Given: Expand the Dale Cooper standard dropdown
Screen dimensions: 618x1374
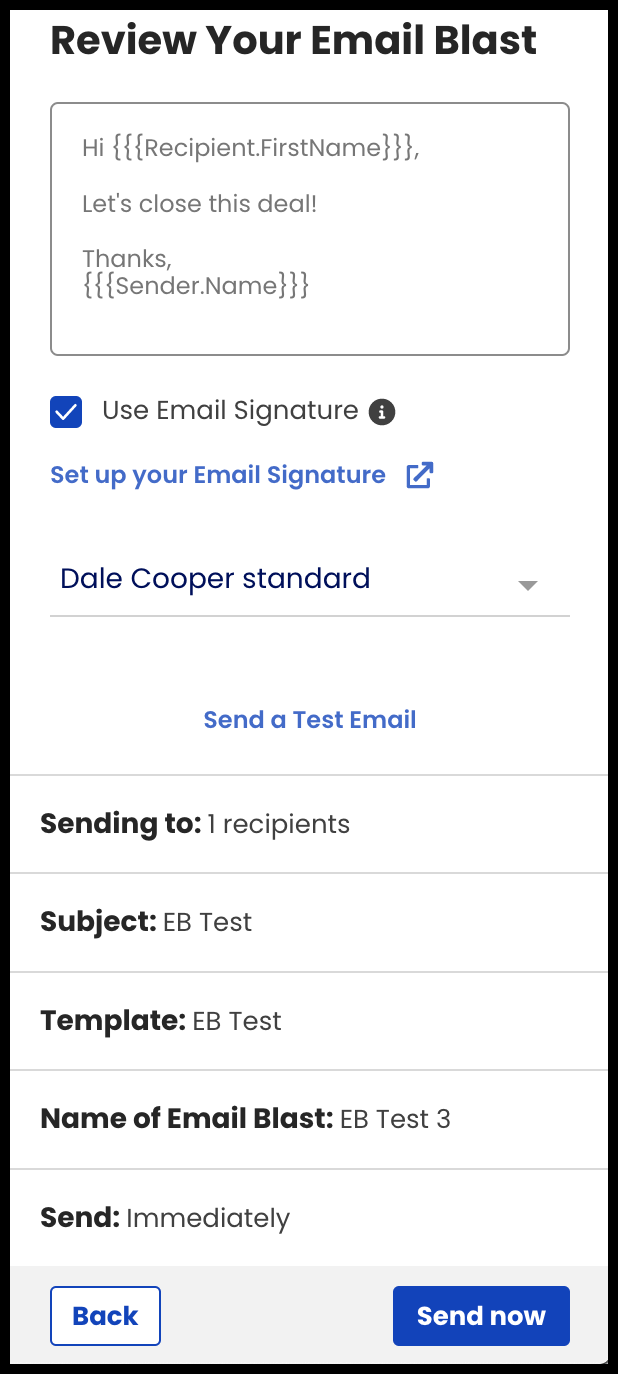Looking at the screenshot, I should pyautogui.click(x=310, y=580).
